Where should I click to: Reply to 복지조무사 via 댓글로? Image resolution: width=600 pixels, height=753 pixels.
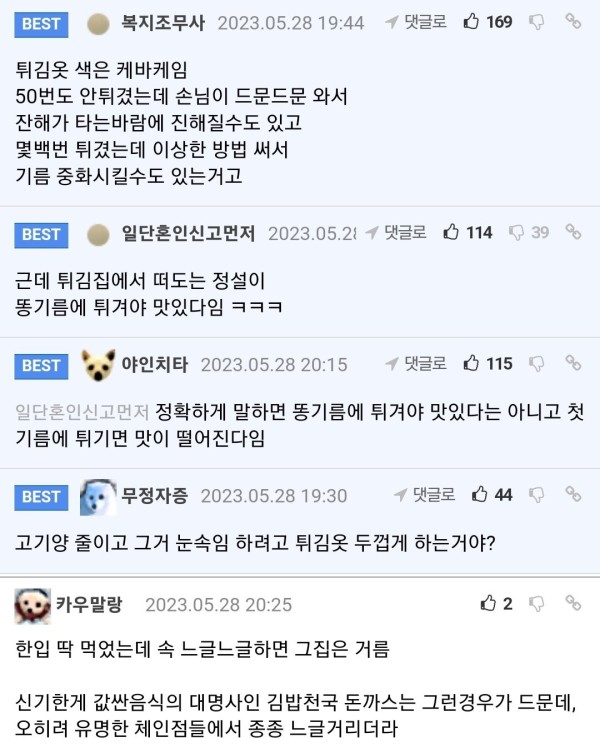point(415,21)
